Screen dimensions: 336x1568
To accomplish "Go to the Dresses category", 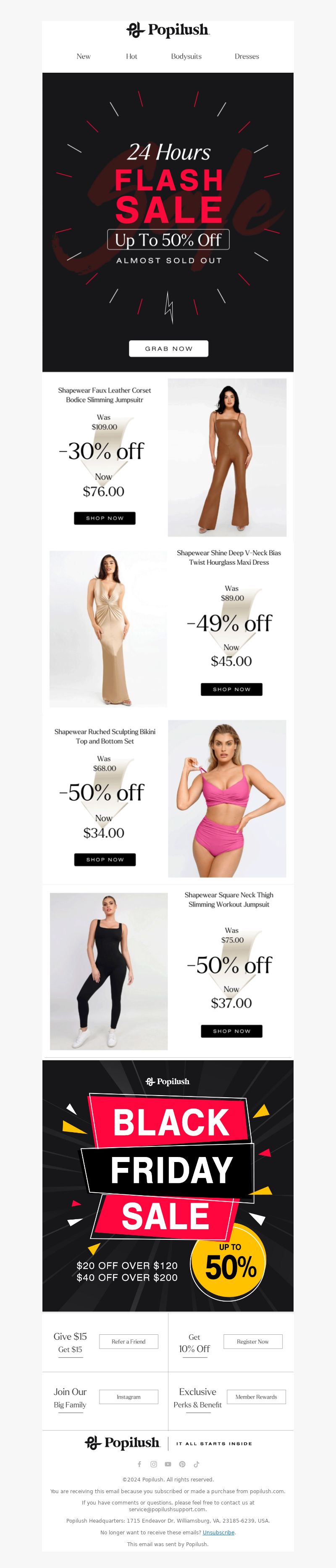I will point(247,56).
